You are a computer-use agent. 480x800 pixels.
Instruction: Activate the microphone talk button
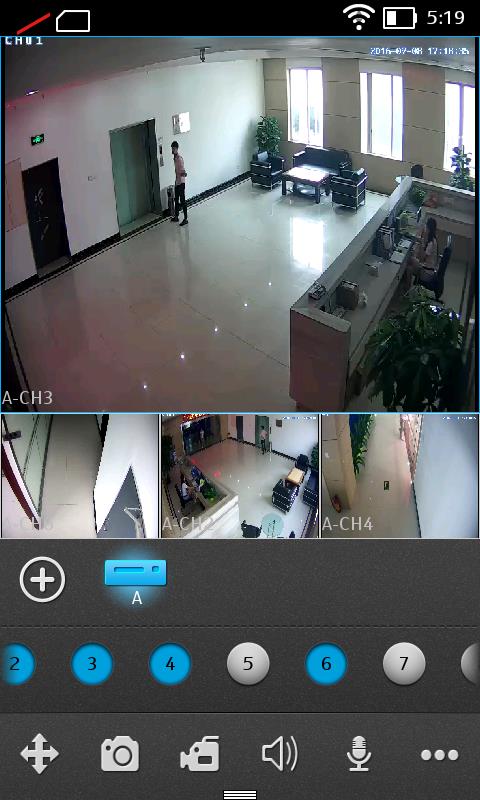point(359,754)
